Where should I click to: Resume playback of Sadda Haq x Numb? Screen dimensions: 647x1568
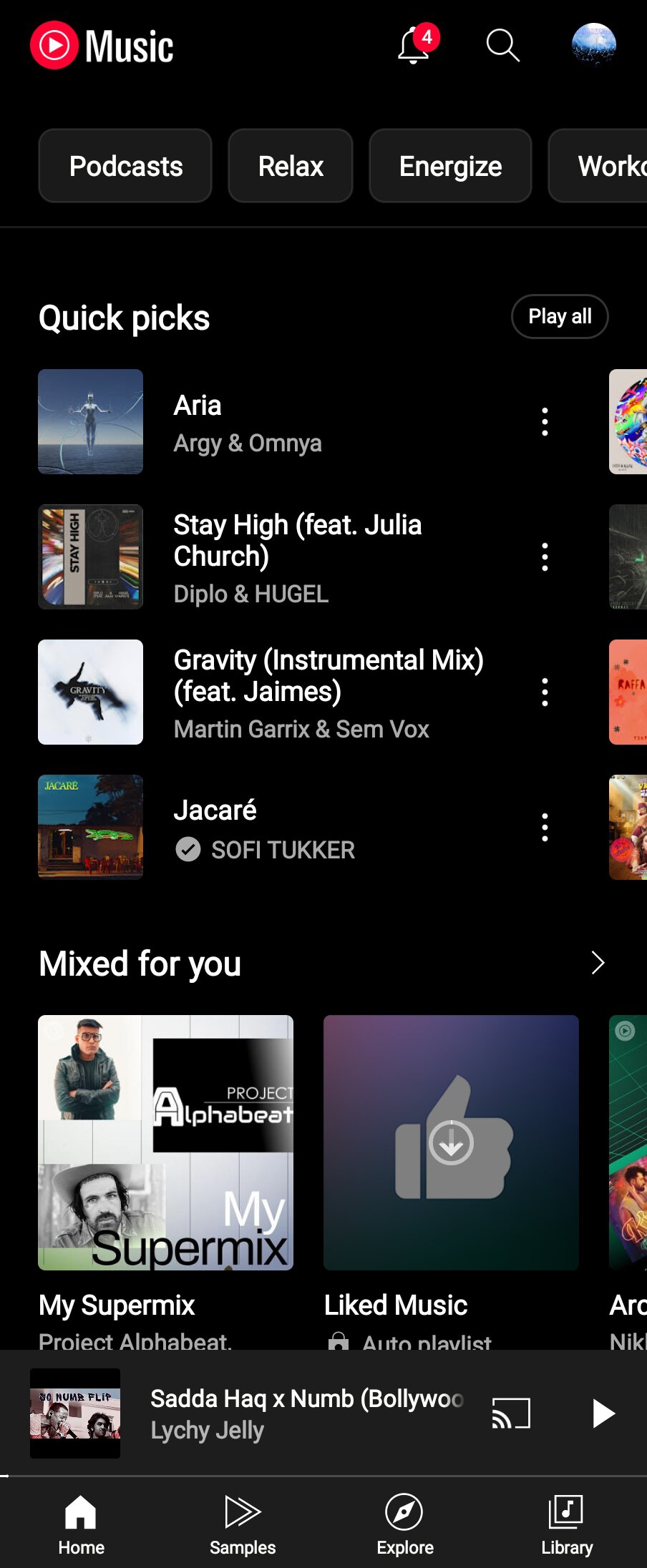(603, 1413)
